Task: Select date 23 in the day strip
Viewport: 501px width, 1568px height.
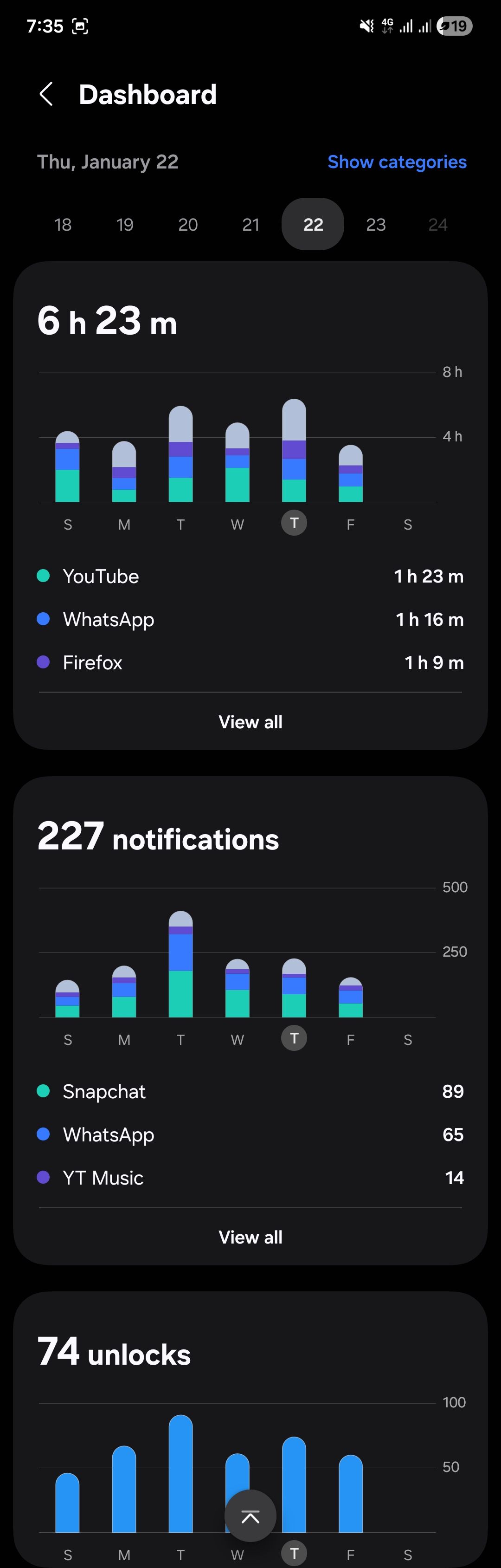Action: point(376,225)
